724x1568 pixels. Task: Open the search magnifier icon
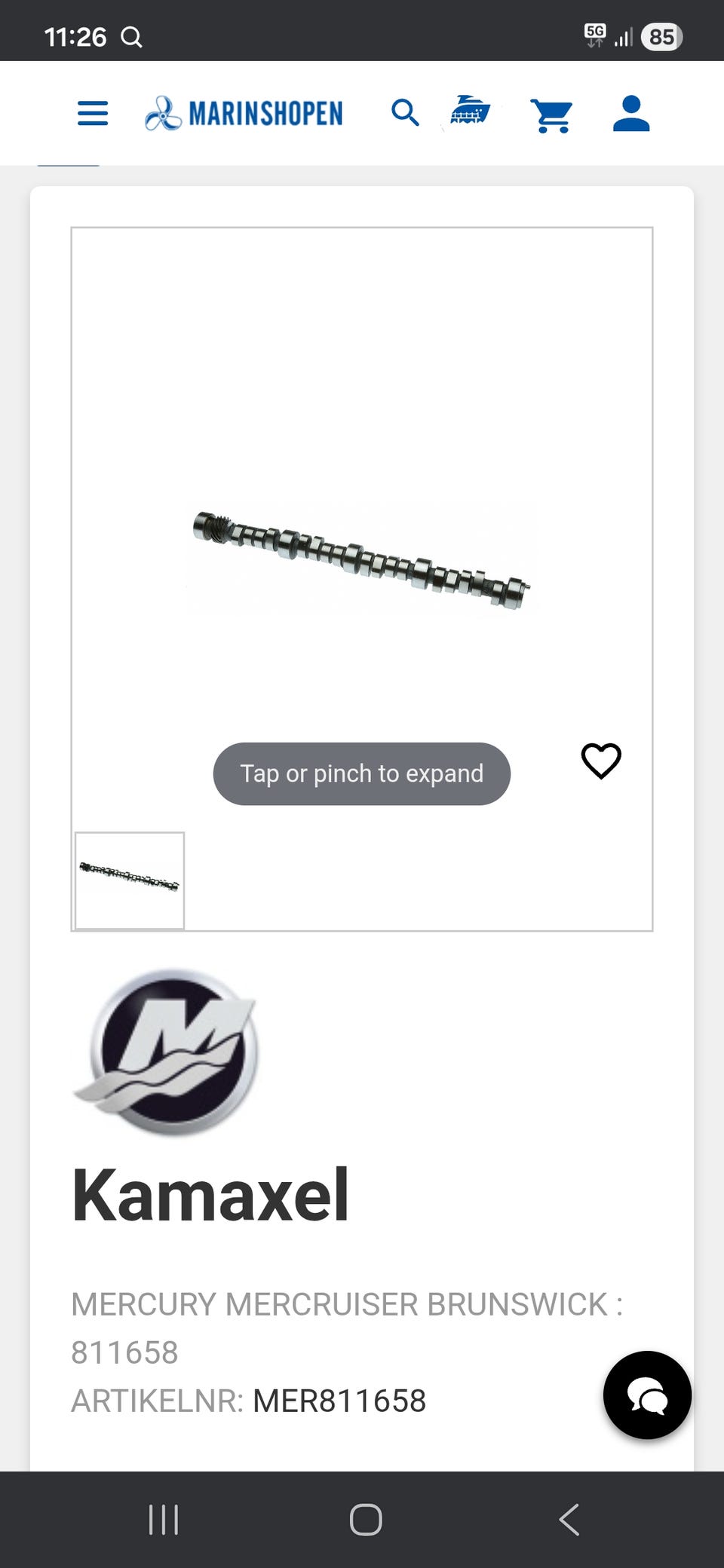pyautogui.click(x=405, y=113)
